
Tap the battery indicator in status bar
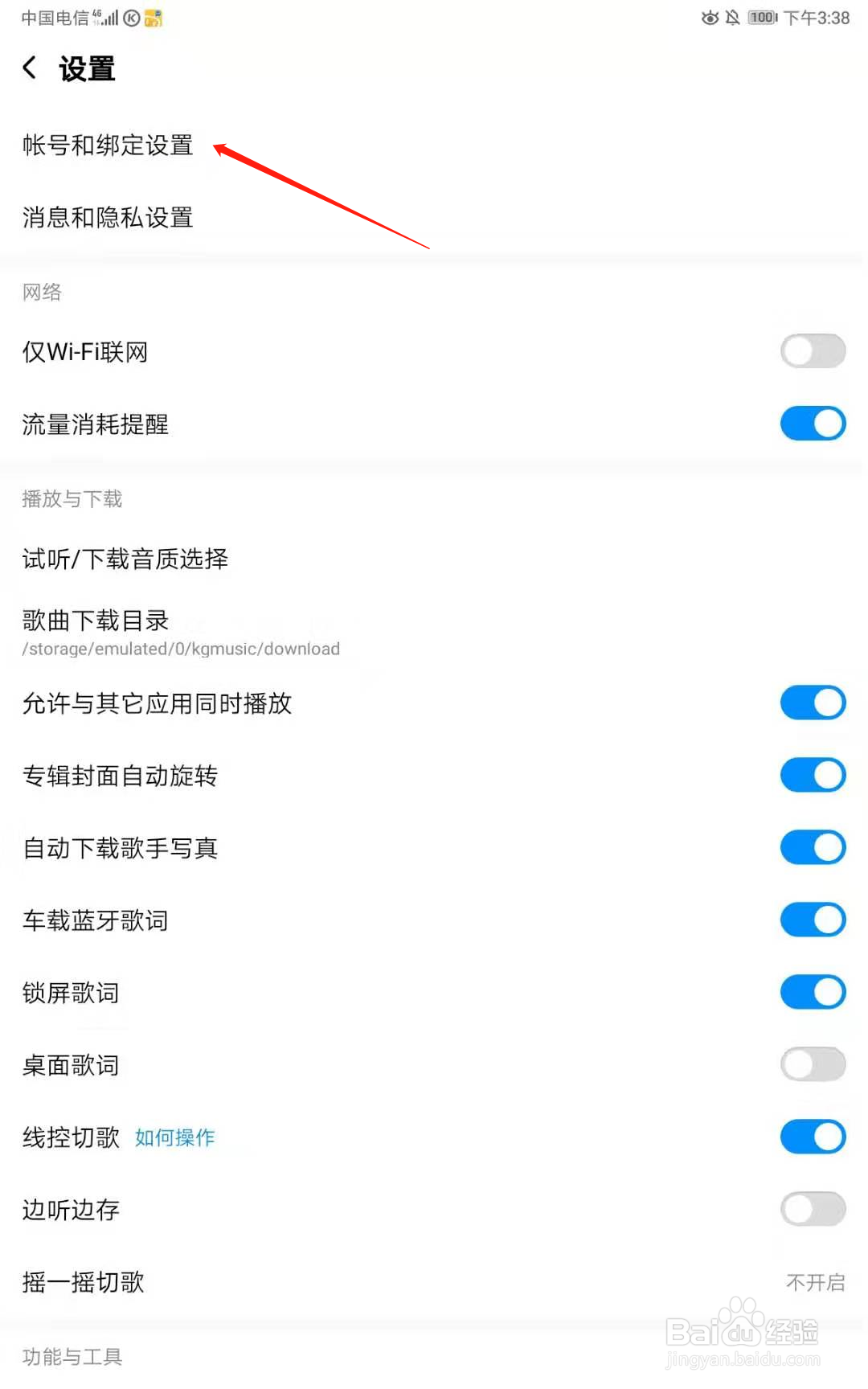pos(759,16)
